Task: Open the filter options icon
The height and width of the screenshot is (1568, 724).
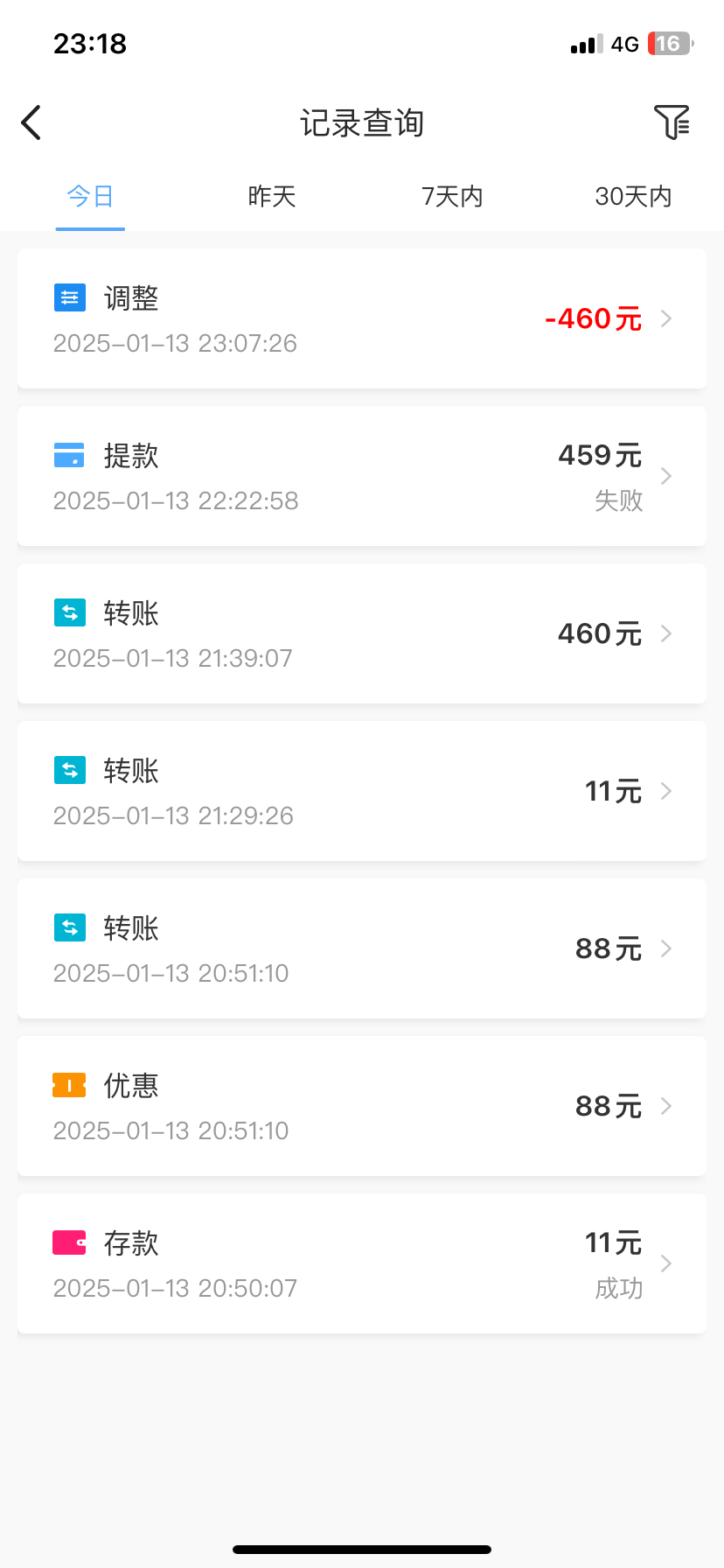Action: pos(672,122)
